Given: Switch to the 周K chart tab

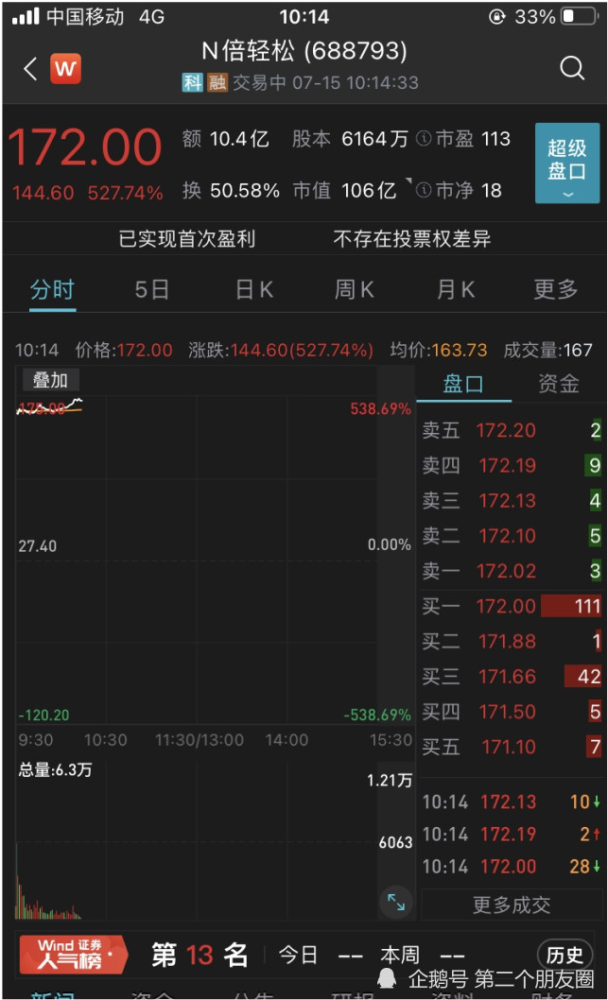Looking at the screenshot, I should [354, 290].
